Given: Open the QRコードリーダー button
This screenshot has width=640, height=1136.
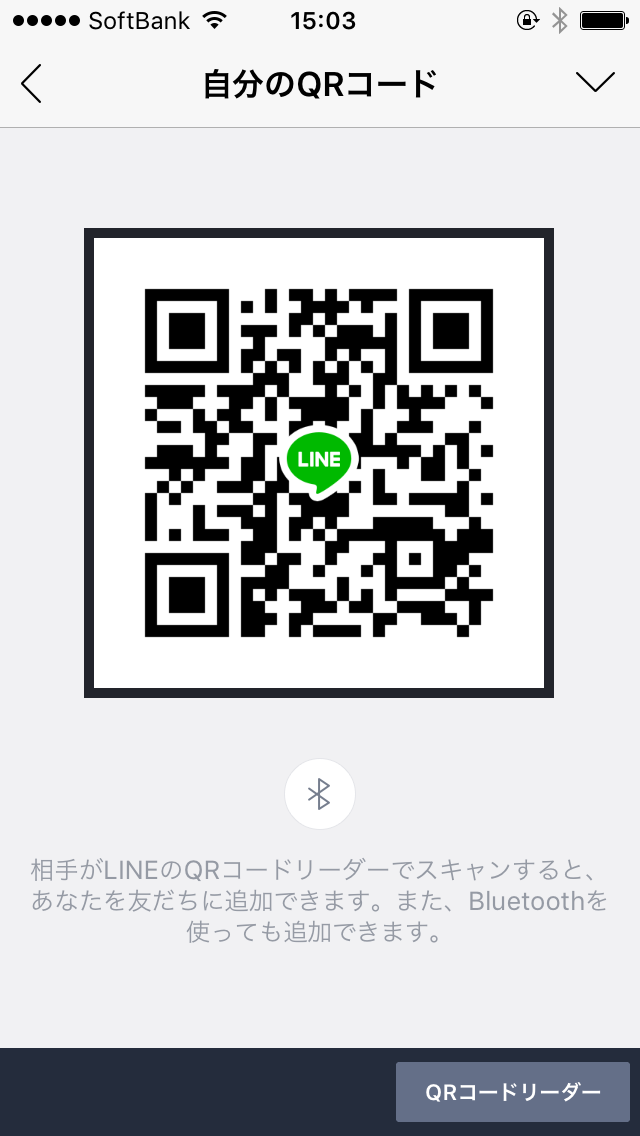Looking at the screenshot, I should (x=512, y=1092).
